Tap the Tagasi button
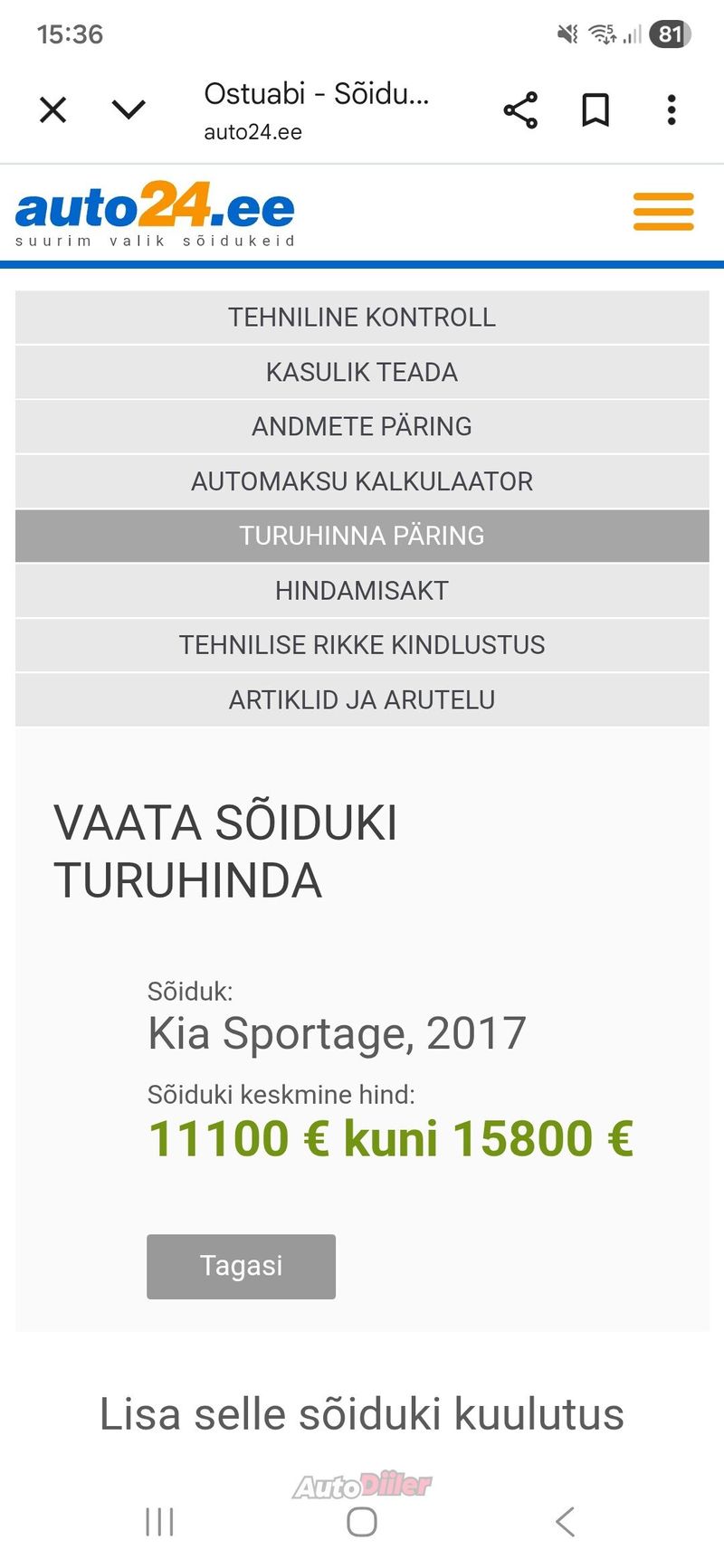724x1568 pixels. (241, 1266)
